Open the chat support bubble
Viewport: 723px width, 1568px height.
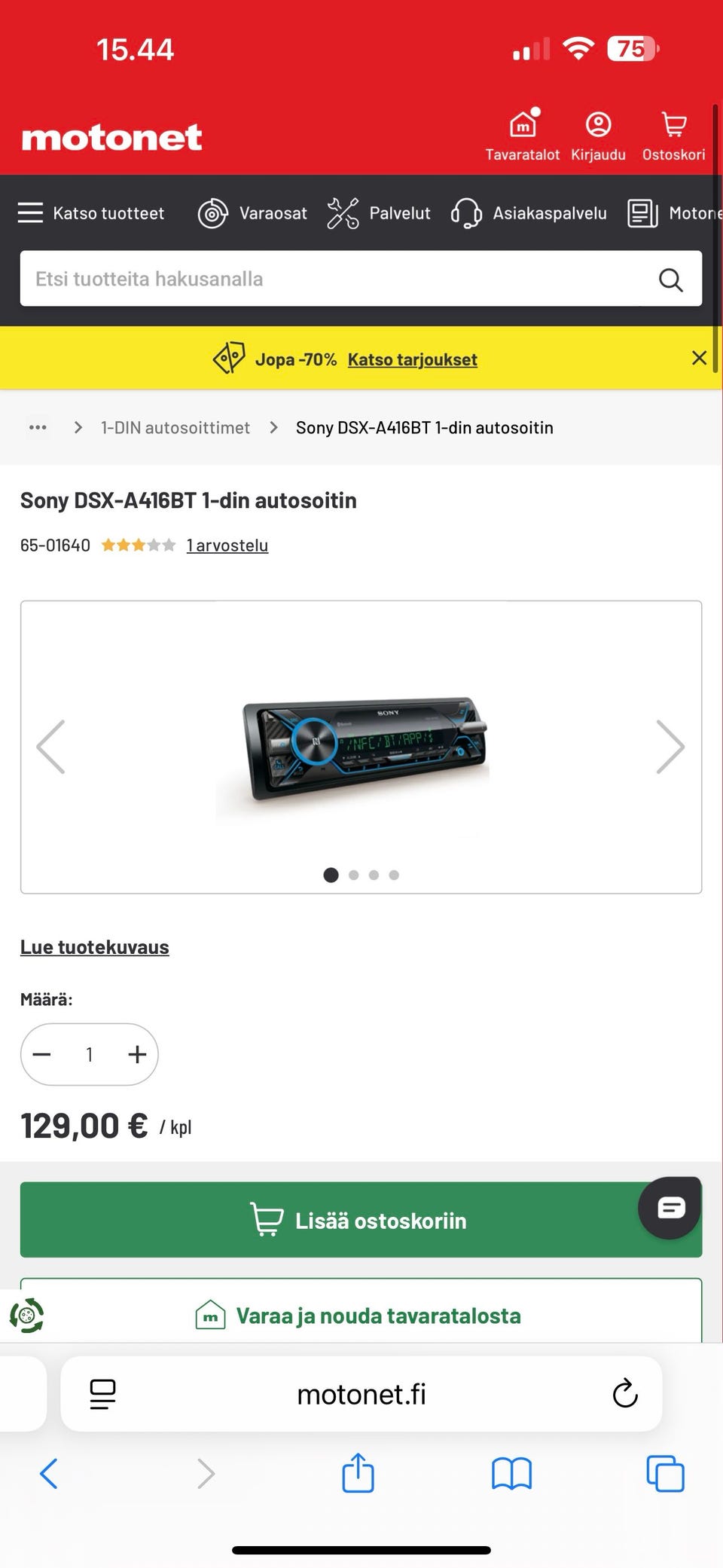(x=670, y=1208)
